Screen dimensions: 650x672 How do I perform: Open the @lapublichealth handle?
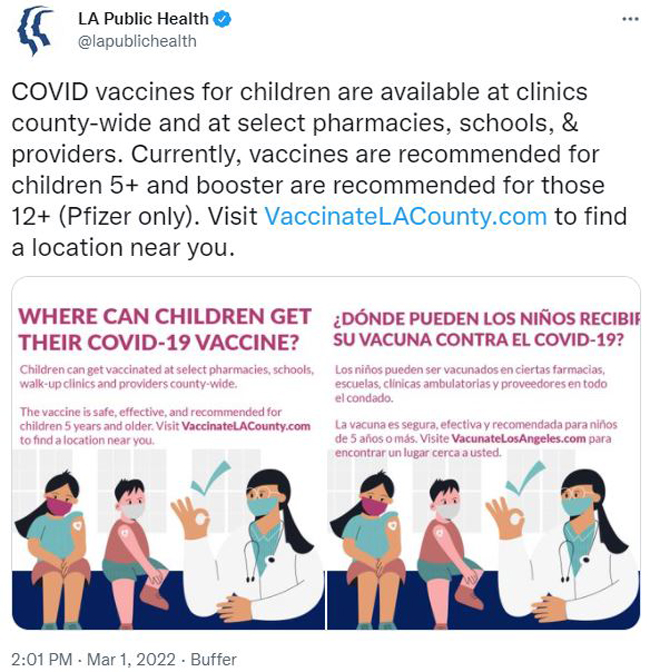(137, 42)
